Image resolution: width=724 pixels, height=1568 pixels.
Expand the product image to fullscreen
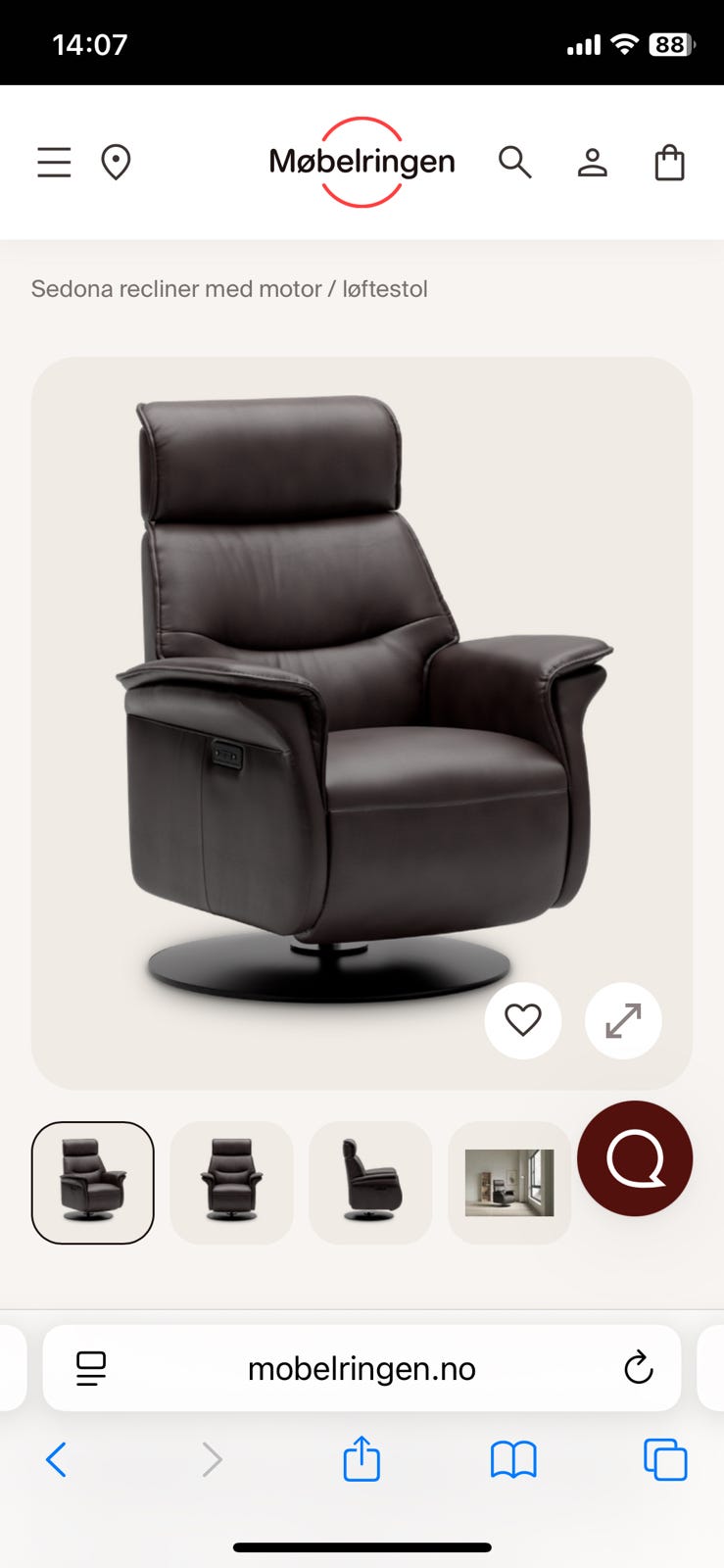point(623,1020)
